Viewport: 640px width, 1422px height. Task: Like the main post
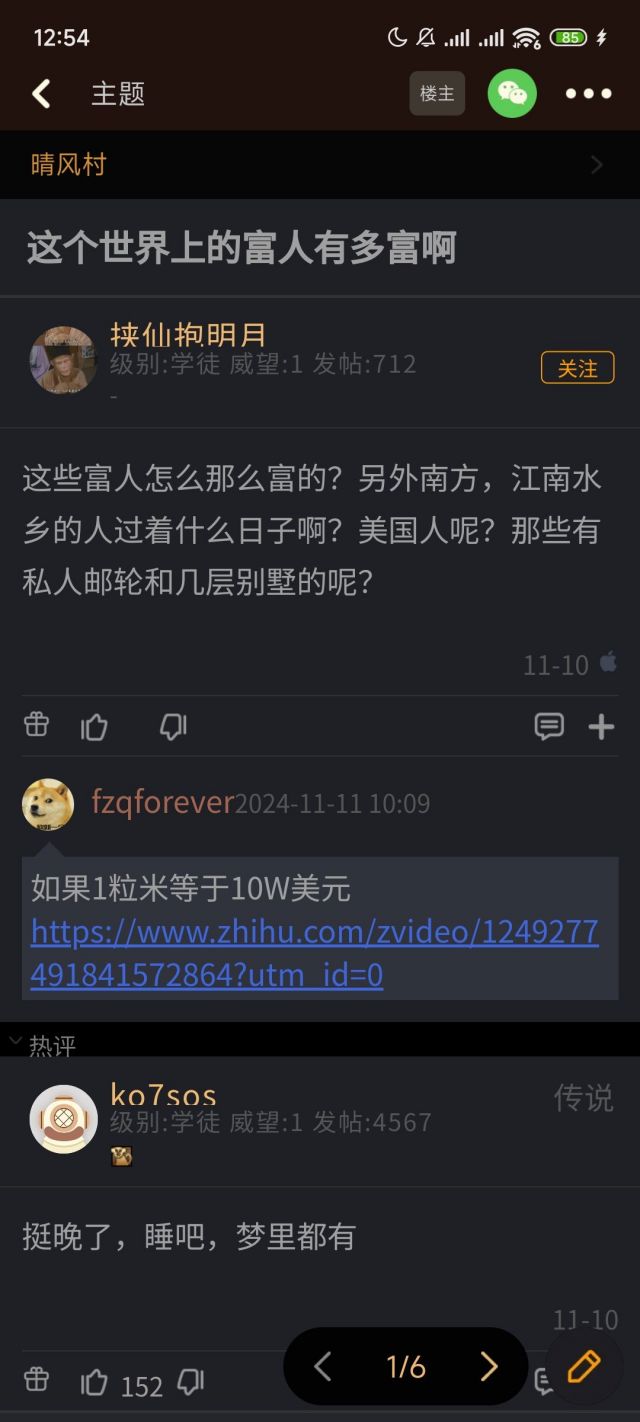[94, 727]
